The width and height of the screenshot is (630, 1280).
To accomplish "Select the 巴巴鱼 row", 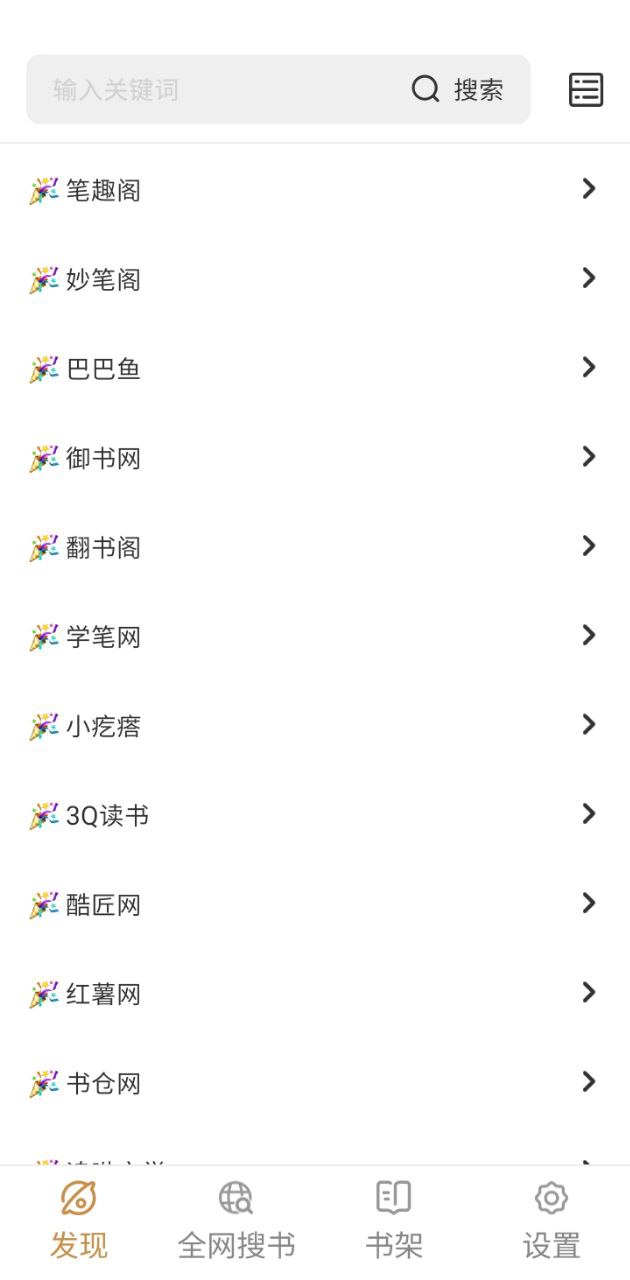I will point(315,368).
